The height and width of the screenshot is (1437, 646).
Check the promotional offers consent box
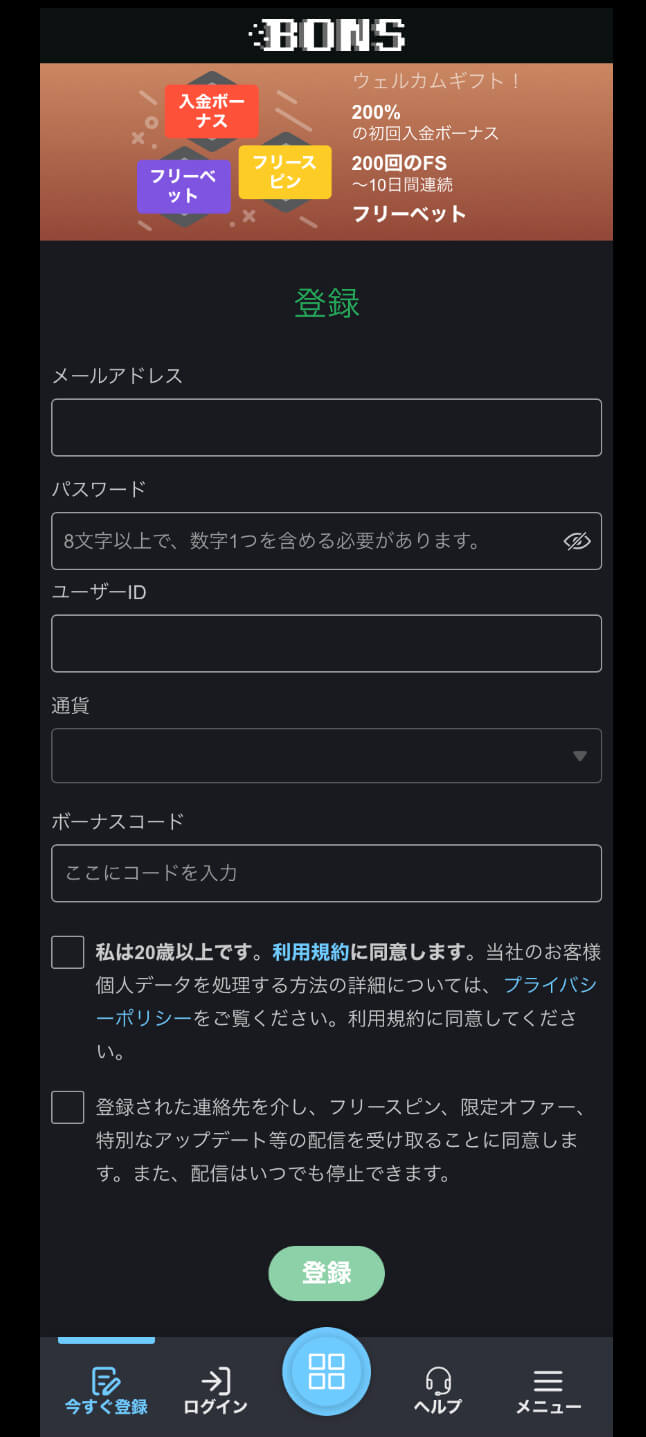68,1107
